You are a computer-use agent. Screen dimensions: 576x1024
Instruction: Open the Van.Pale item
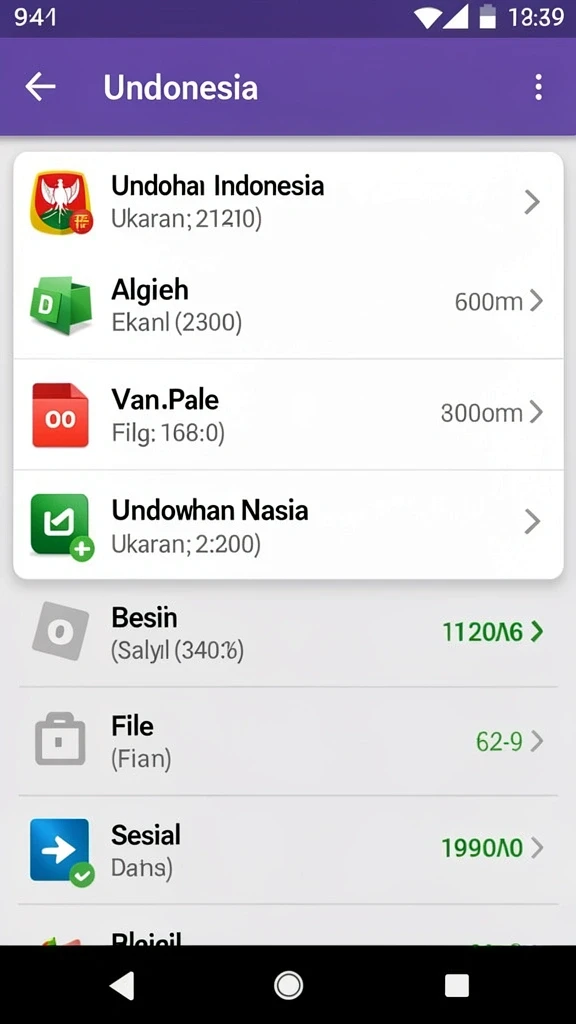[x=288, y=414]
